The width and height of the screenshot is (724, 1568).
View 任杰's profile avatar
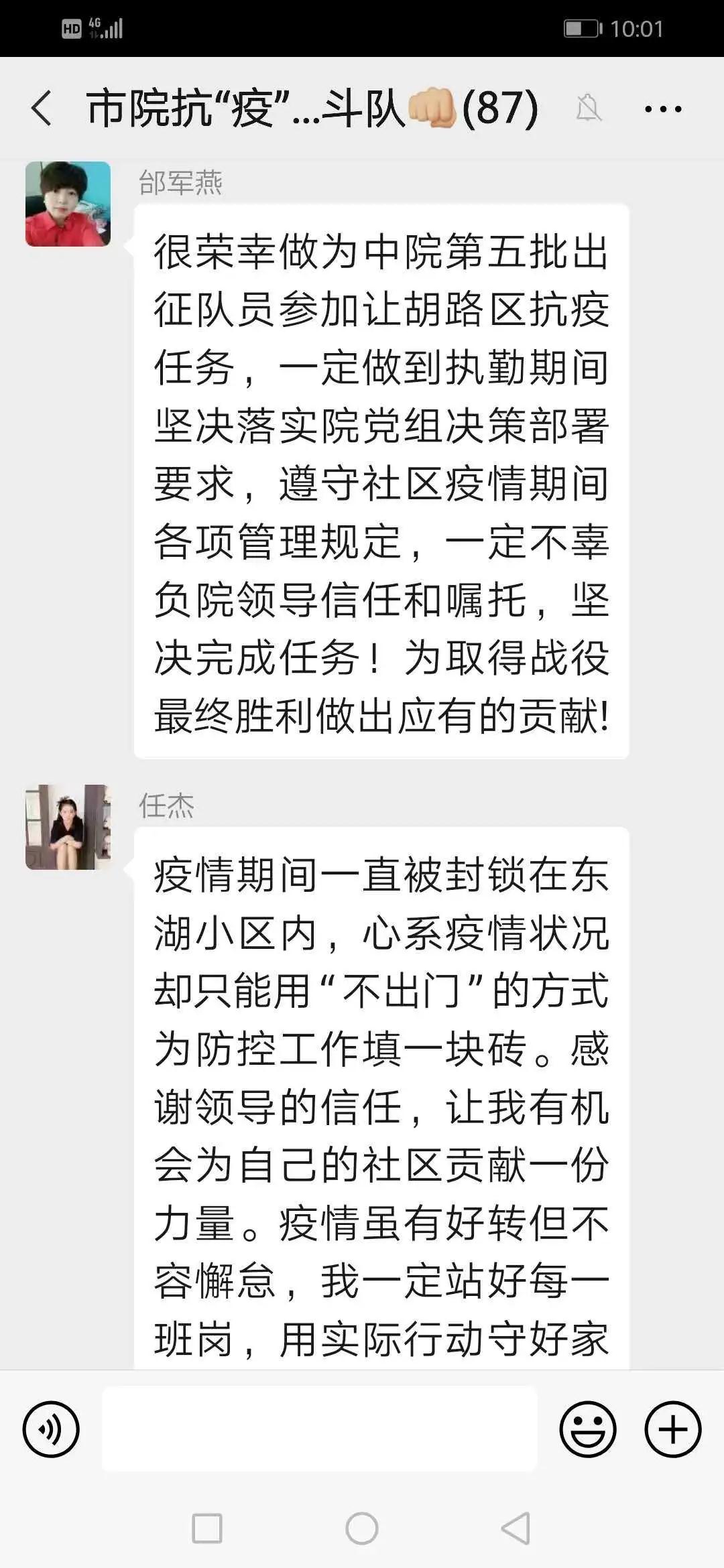[68, 827]
